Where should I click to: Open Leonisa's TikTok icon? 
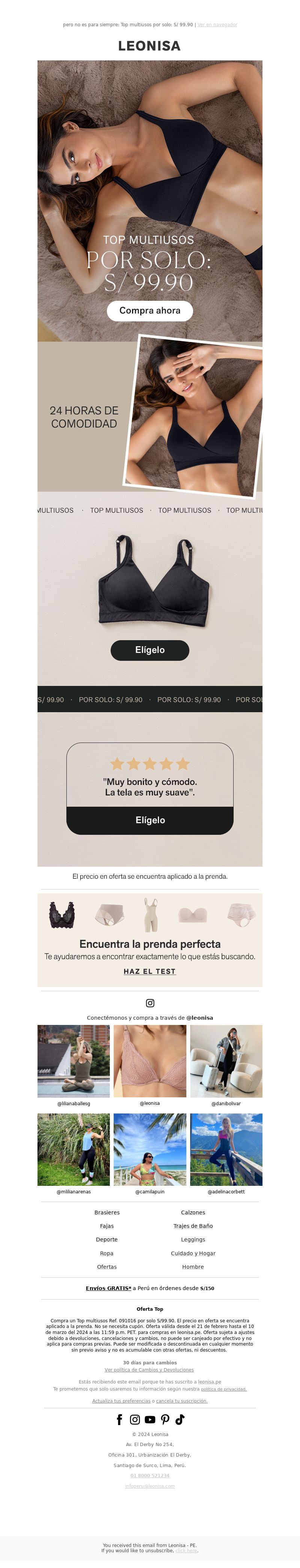click(x=180, y=1419)
